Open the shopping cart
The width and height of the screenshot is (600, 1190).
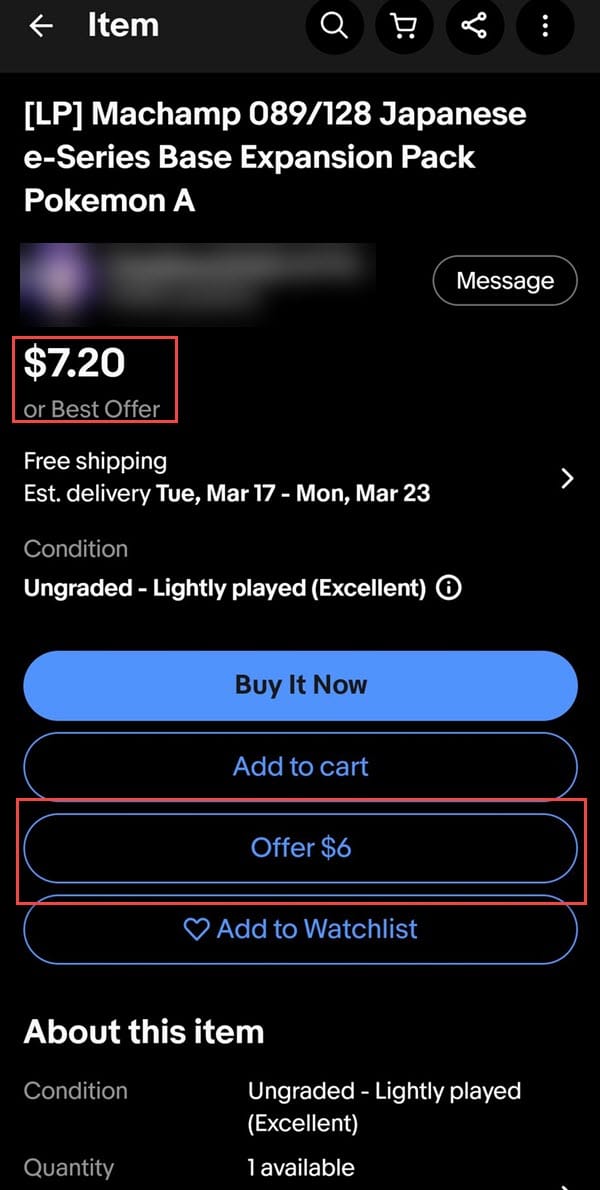(404, 26)
